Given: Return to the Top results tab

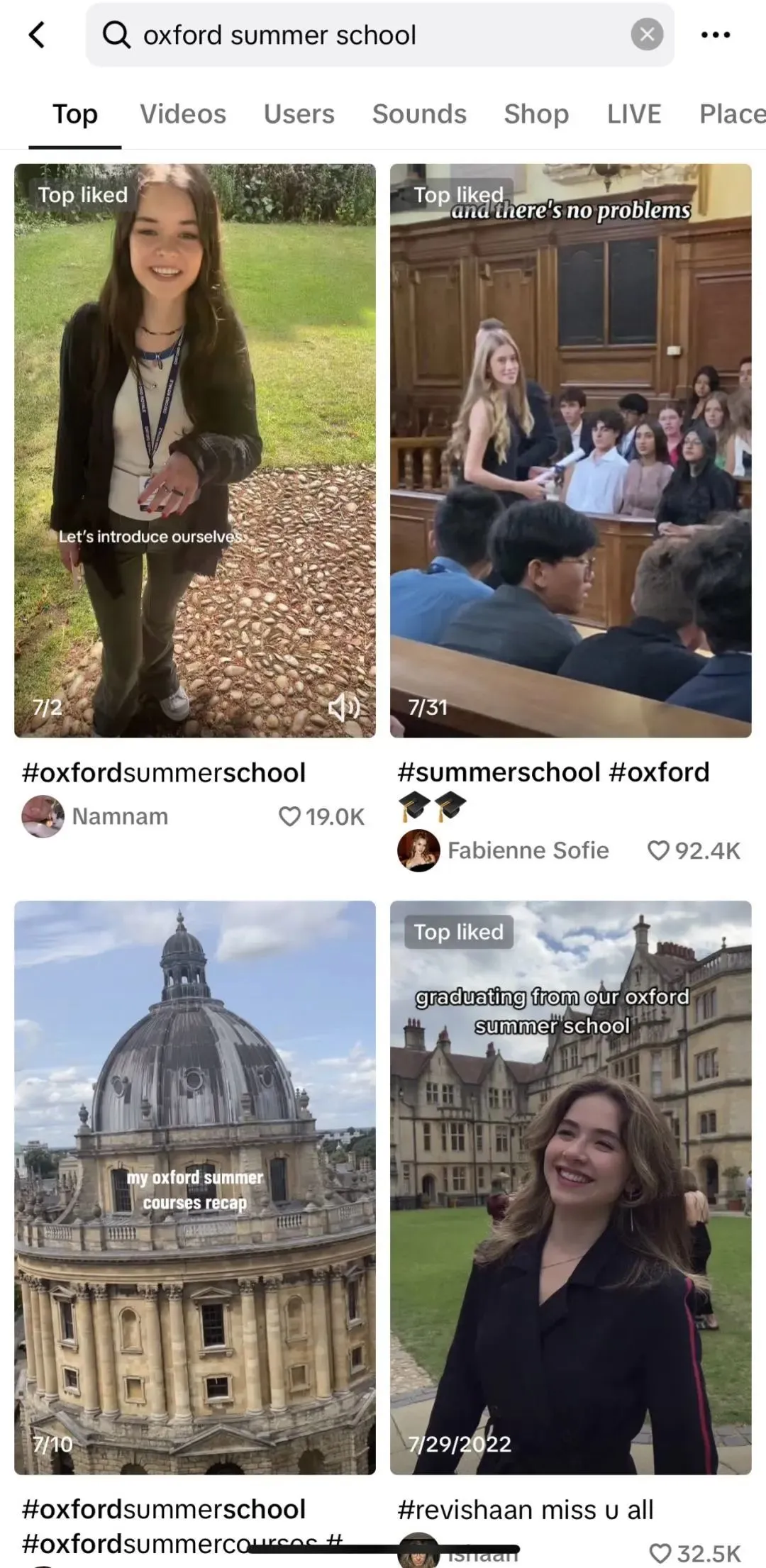Looking at the screenshot, I should click(x=75, y=114).
